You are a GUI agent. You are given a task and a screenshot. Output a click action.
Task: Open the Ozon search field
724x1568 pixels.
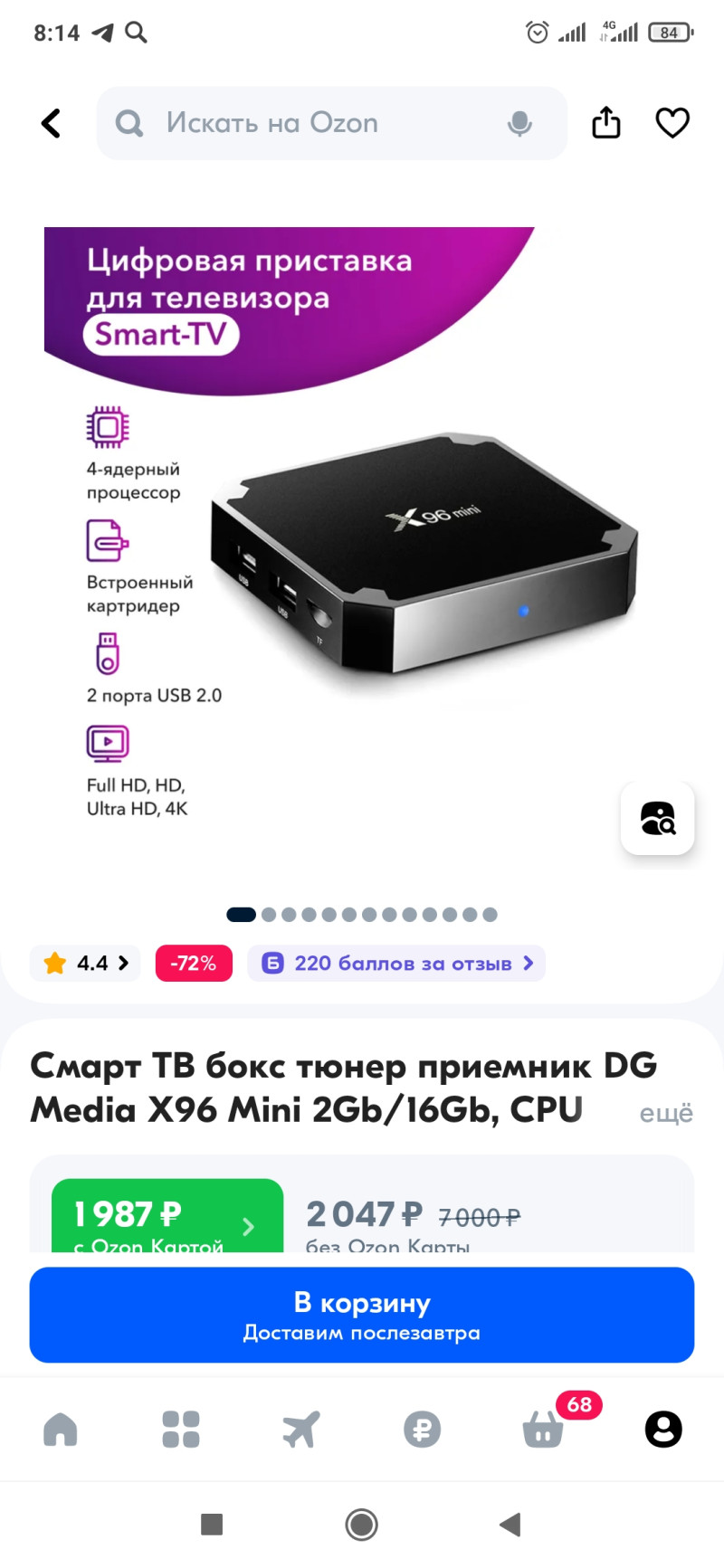[308, 123]
